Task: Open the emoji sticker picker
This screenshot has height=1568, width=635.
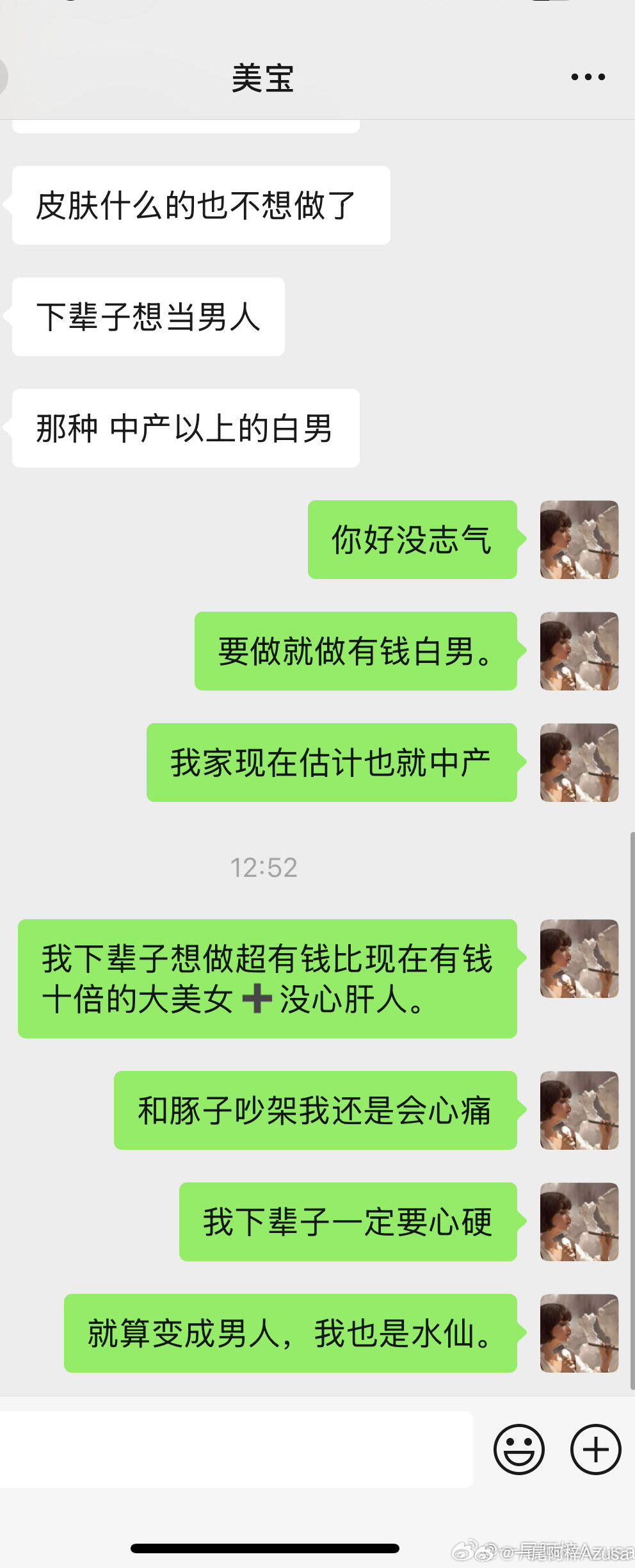Action: 518,1450
